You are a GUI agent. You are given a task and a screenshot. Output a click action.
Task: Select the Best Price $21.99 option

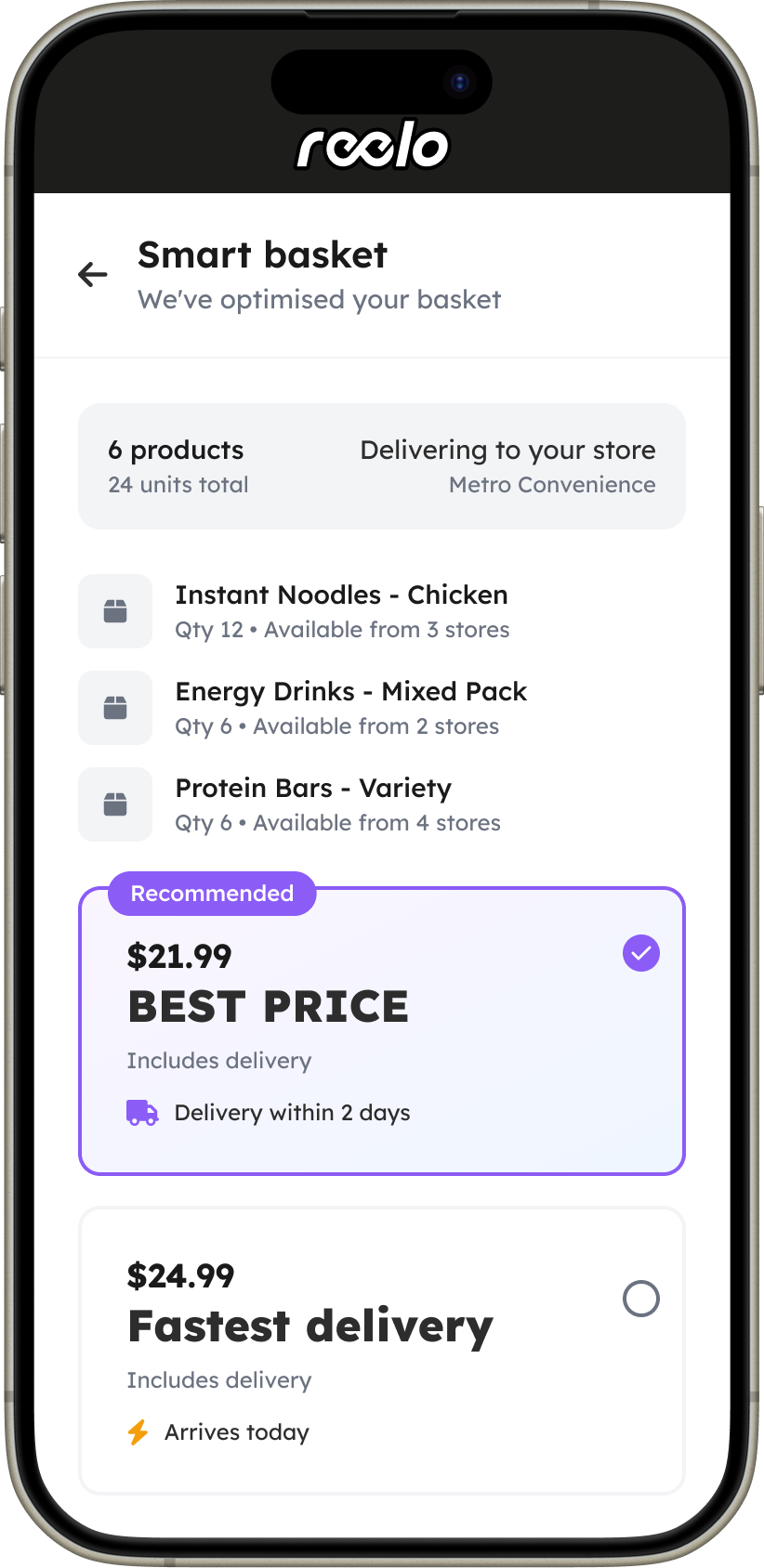pos(381,1031)
